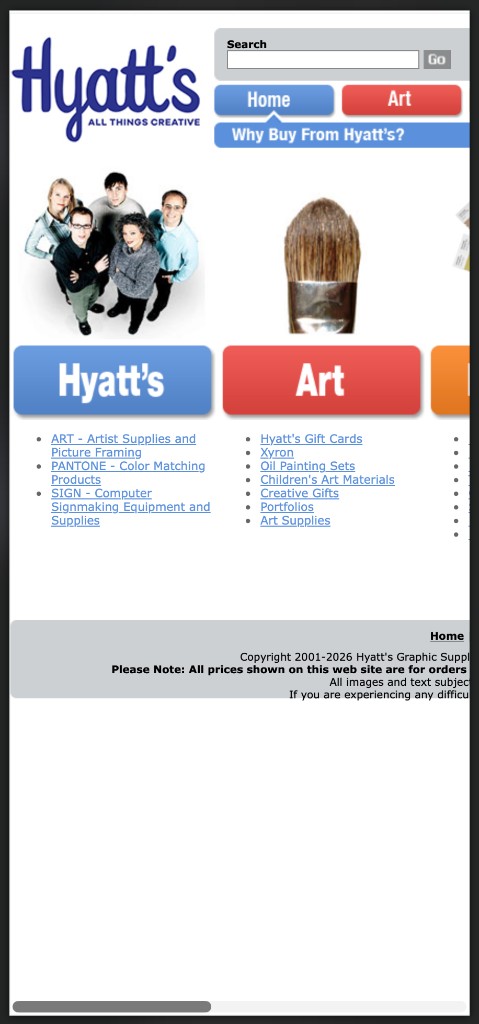Tap the search text field

(x=323, y=59)
